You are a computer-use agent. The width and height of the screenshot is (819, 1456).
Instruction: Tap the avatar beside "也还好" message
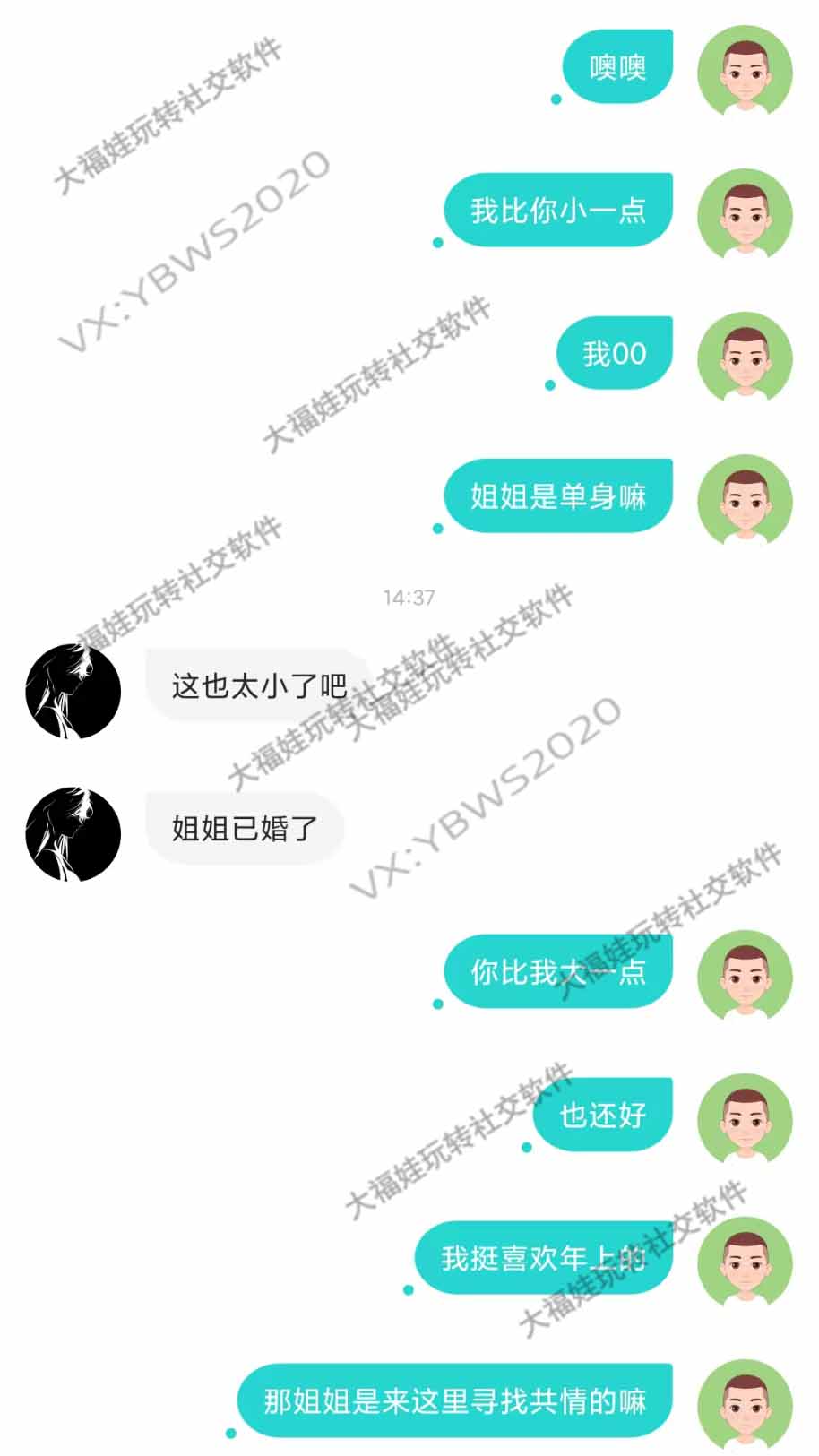(745, 1119)
